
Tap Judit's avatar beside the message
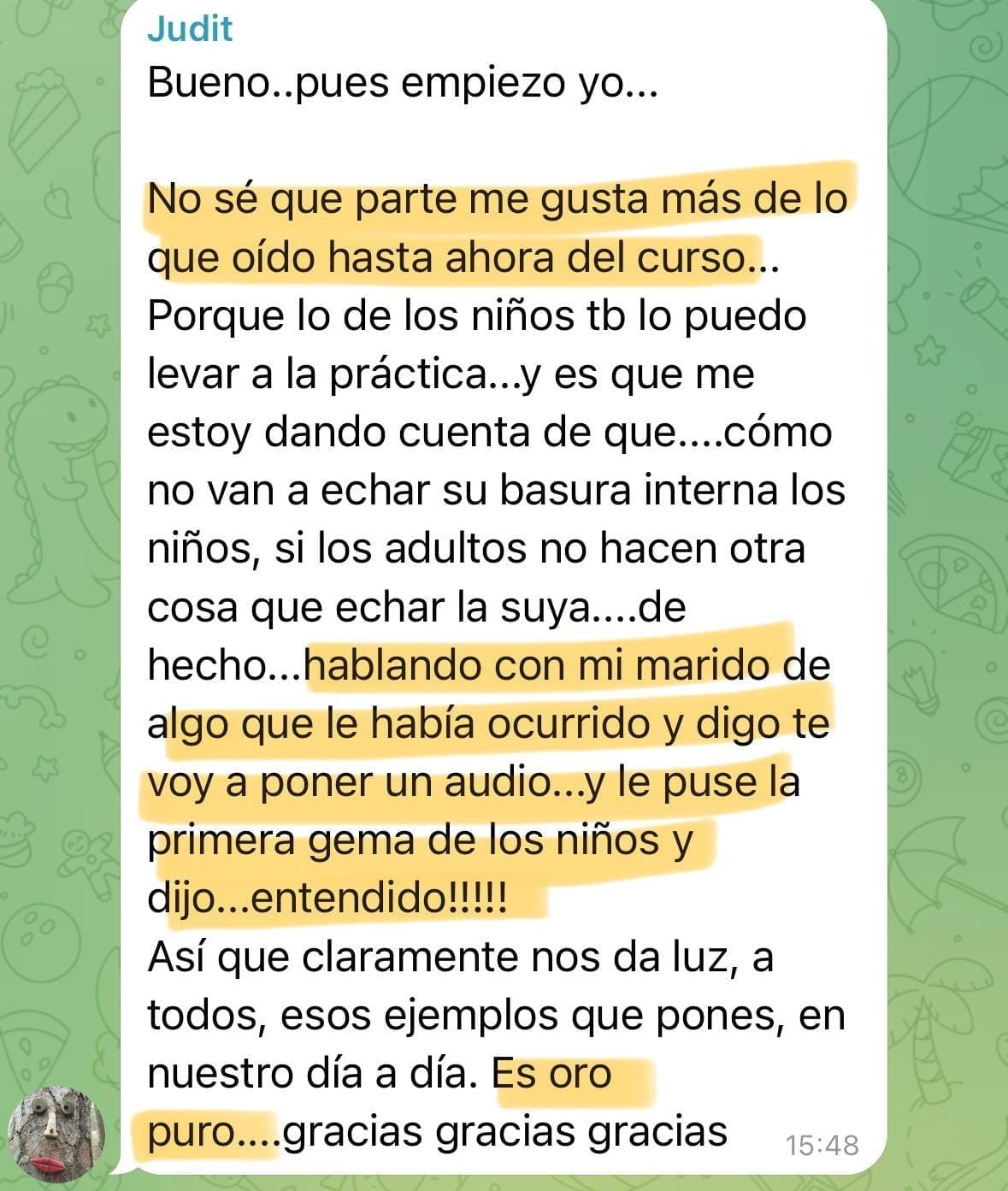[x=56, y=1135]
